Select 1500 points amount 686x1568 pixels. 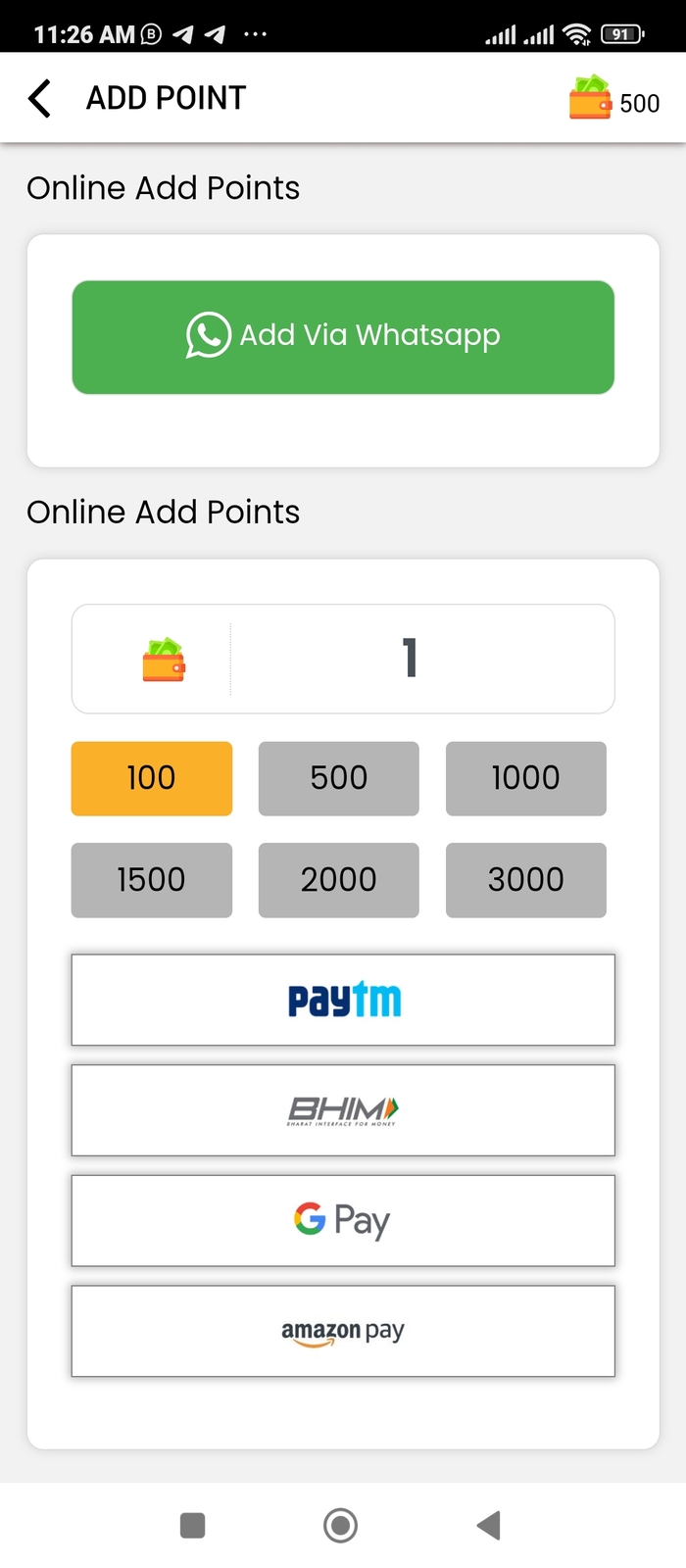click(x=152, y=880)
